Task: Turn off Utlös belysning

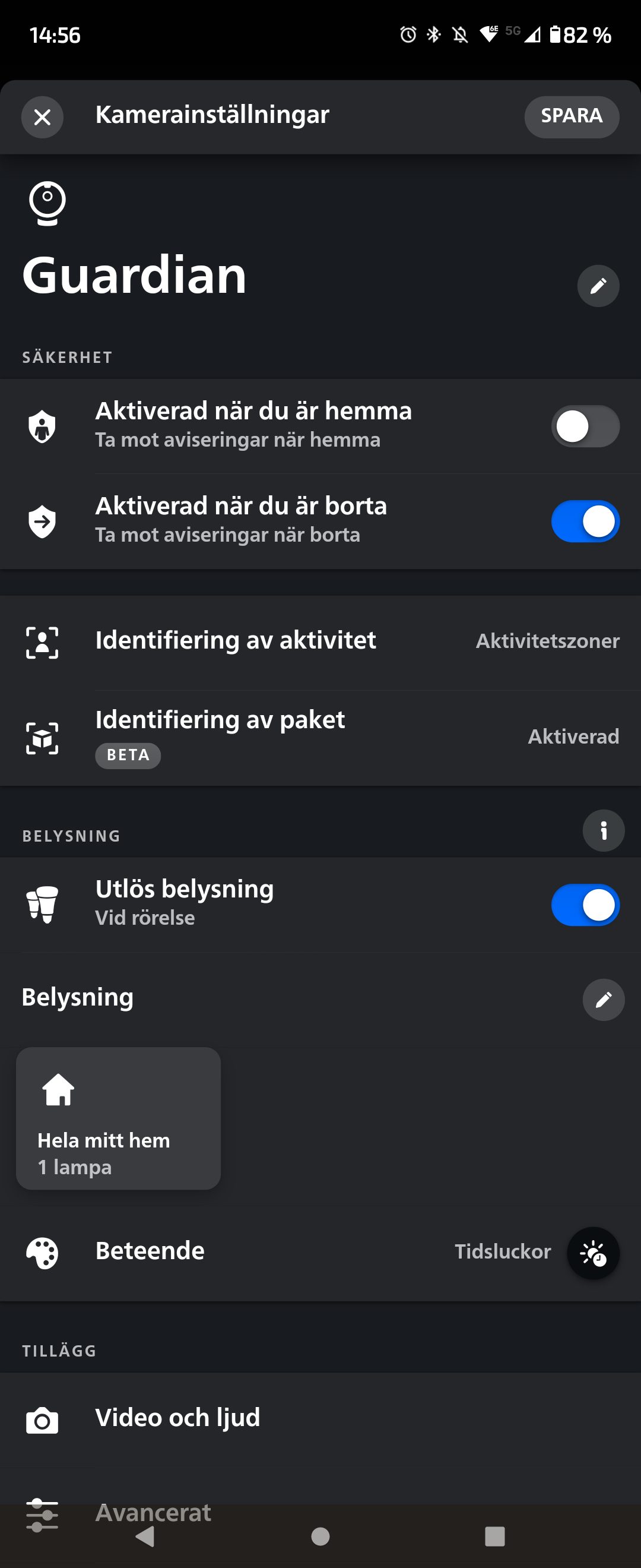Action: tap(585, 905)
